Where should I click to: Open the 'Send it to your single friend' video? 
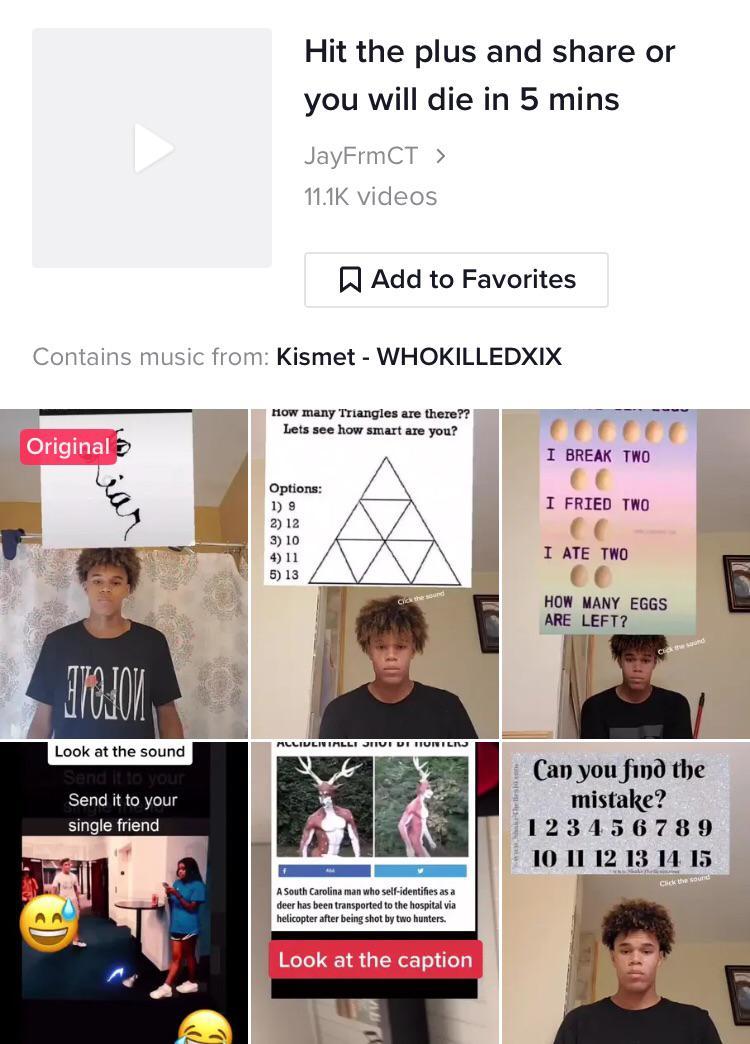(x=123, y=893)
